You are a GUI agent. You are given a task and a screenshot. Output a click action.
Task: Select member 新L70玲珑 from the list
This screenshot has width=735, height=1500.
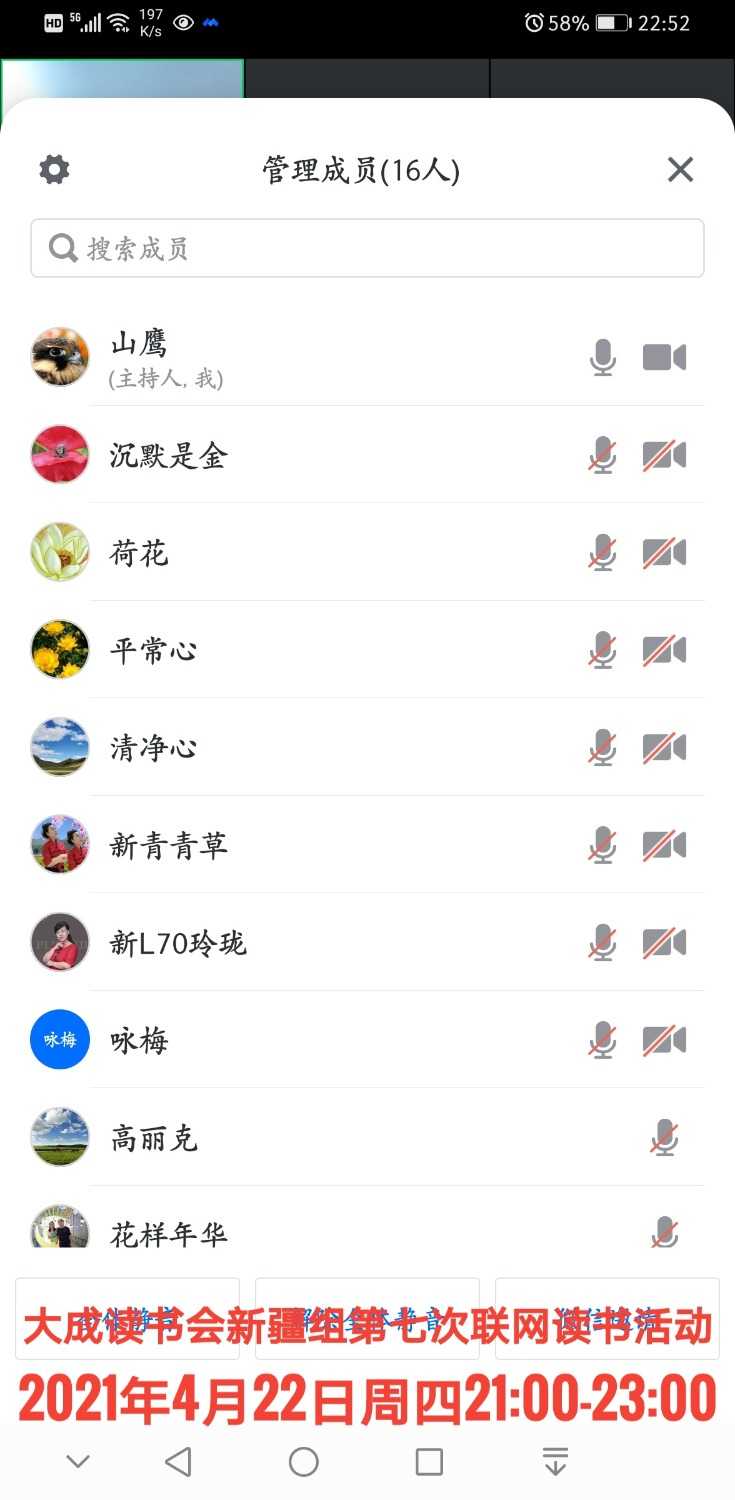[178, 942]
